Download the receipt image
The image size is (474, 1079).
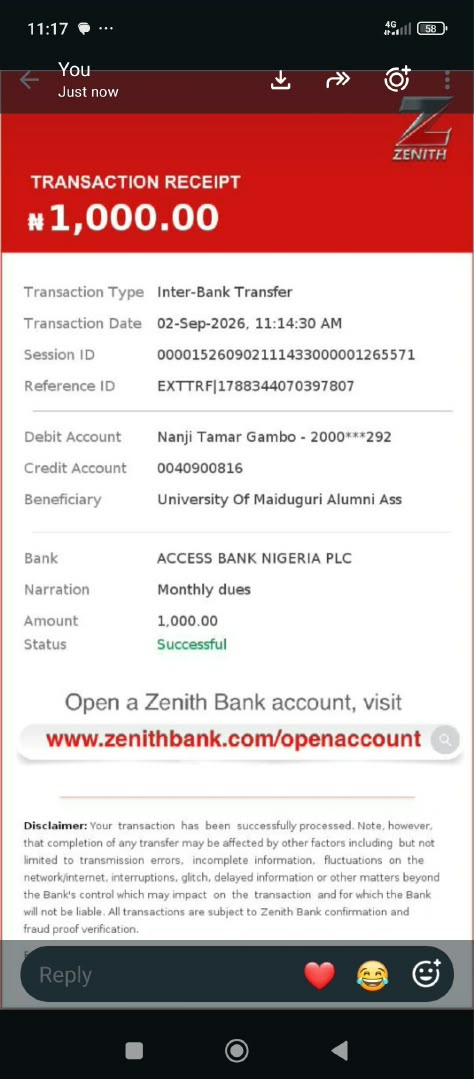[280, 80]
